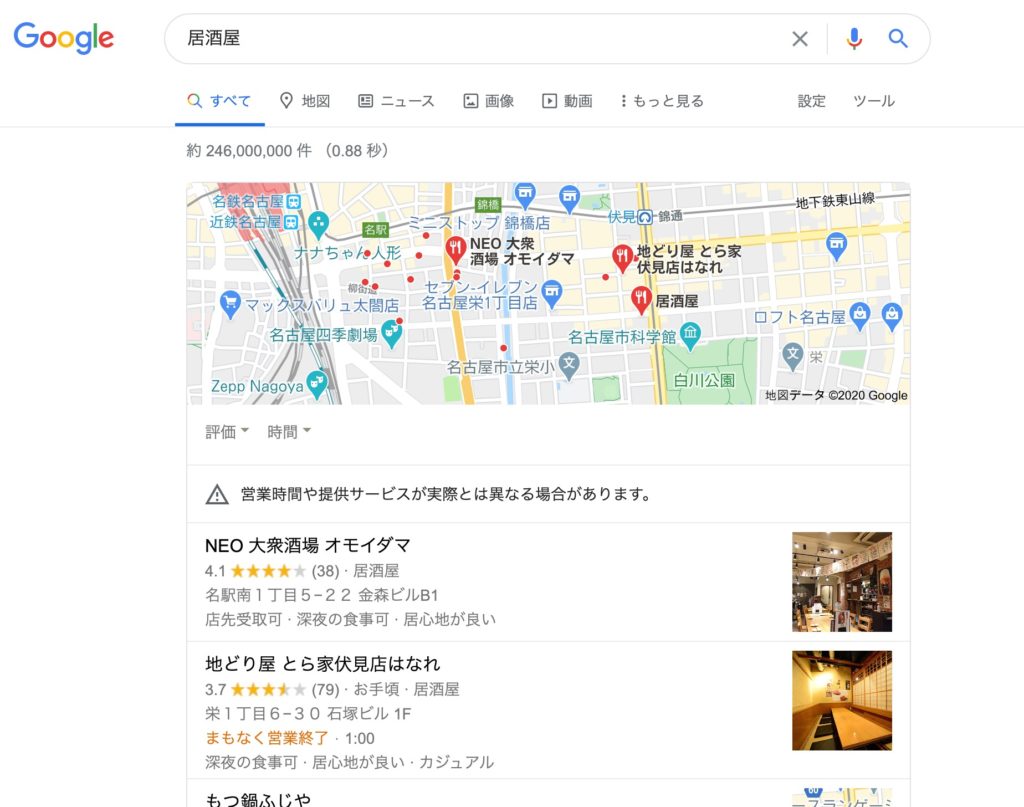Screen dimensions: 1024x807
Task: Switch to the 画像 tab
Action: click(488, 101)
